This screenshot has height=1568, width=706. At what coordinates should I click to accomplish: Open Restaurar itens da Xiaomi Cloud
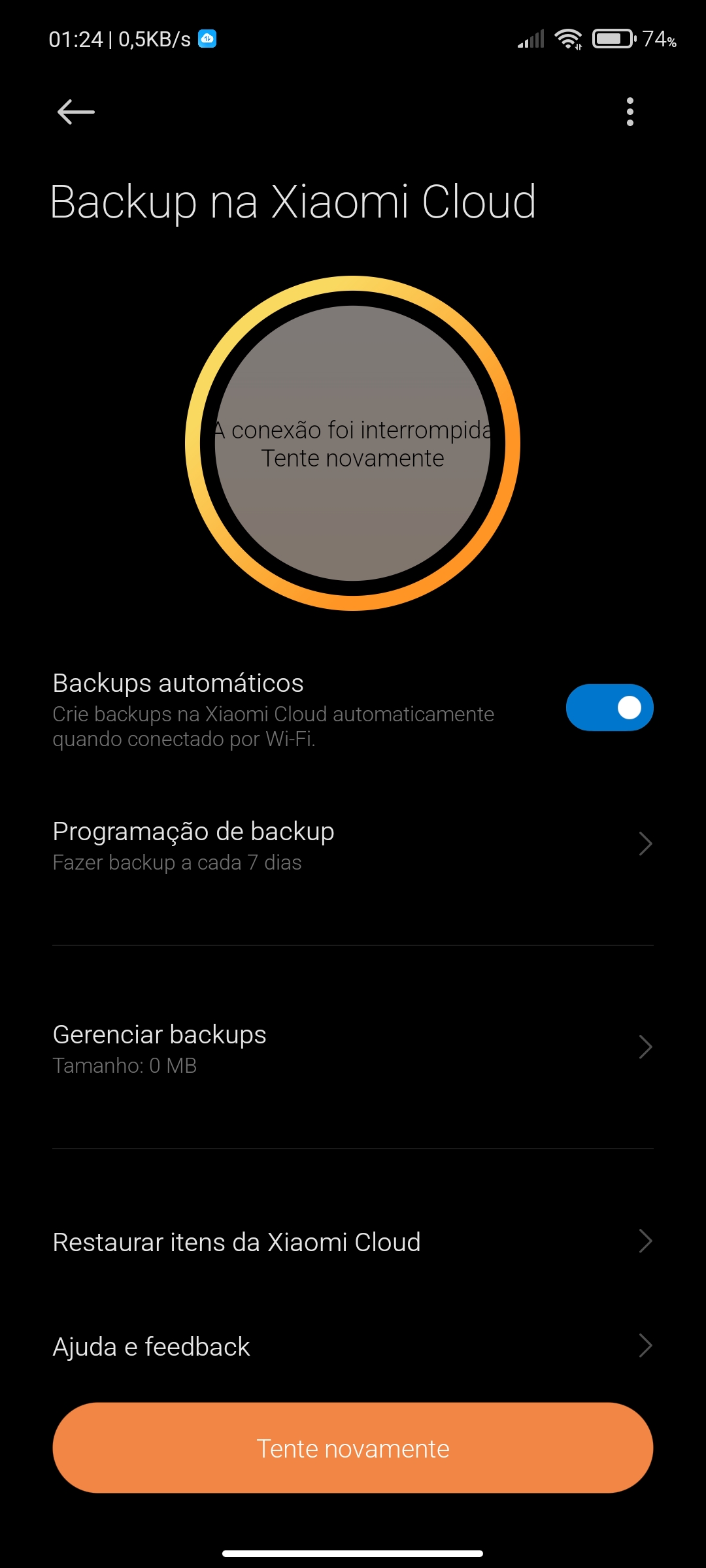(x=353, y=1242)
